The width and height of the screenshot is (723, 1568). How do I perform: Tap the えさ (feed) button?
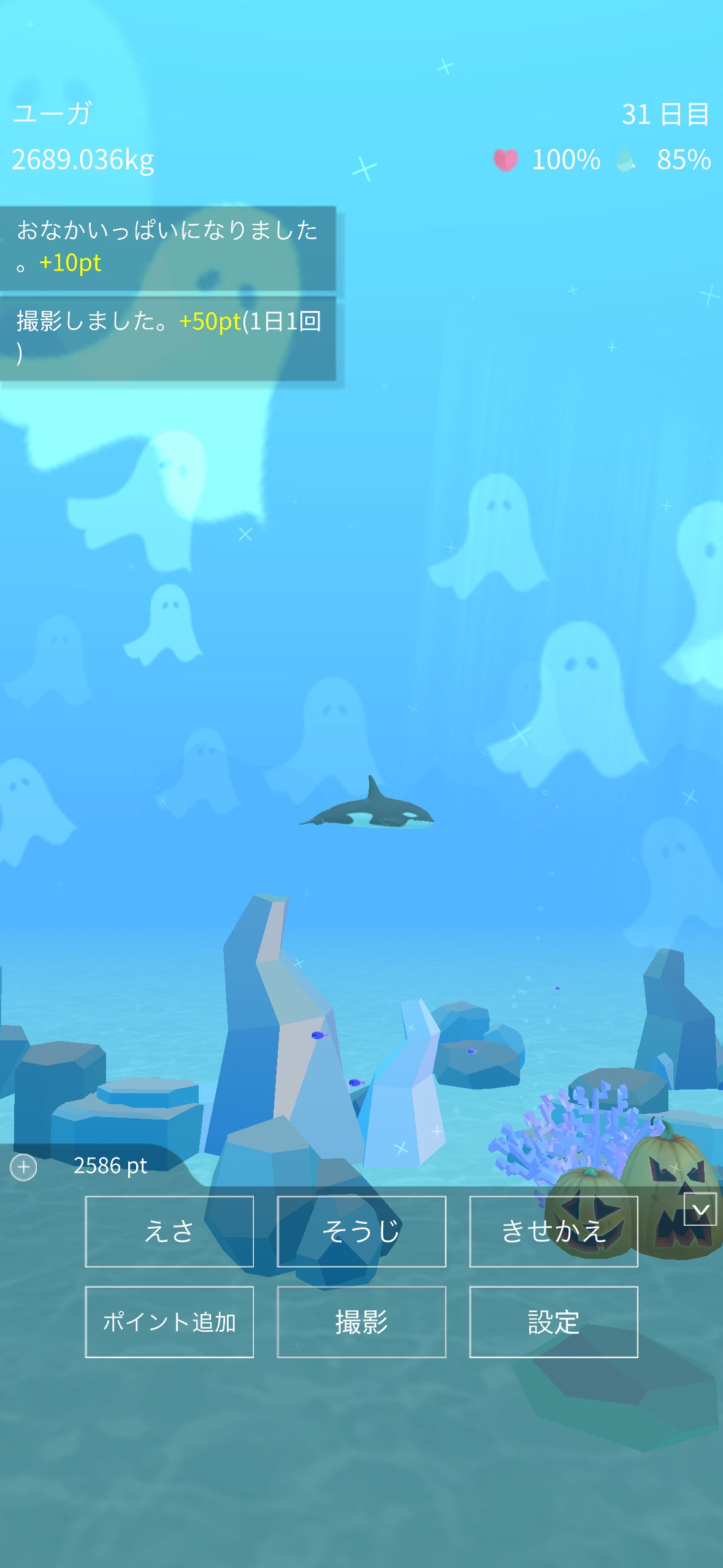tap(169, 1231)
